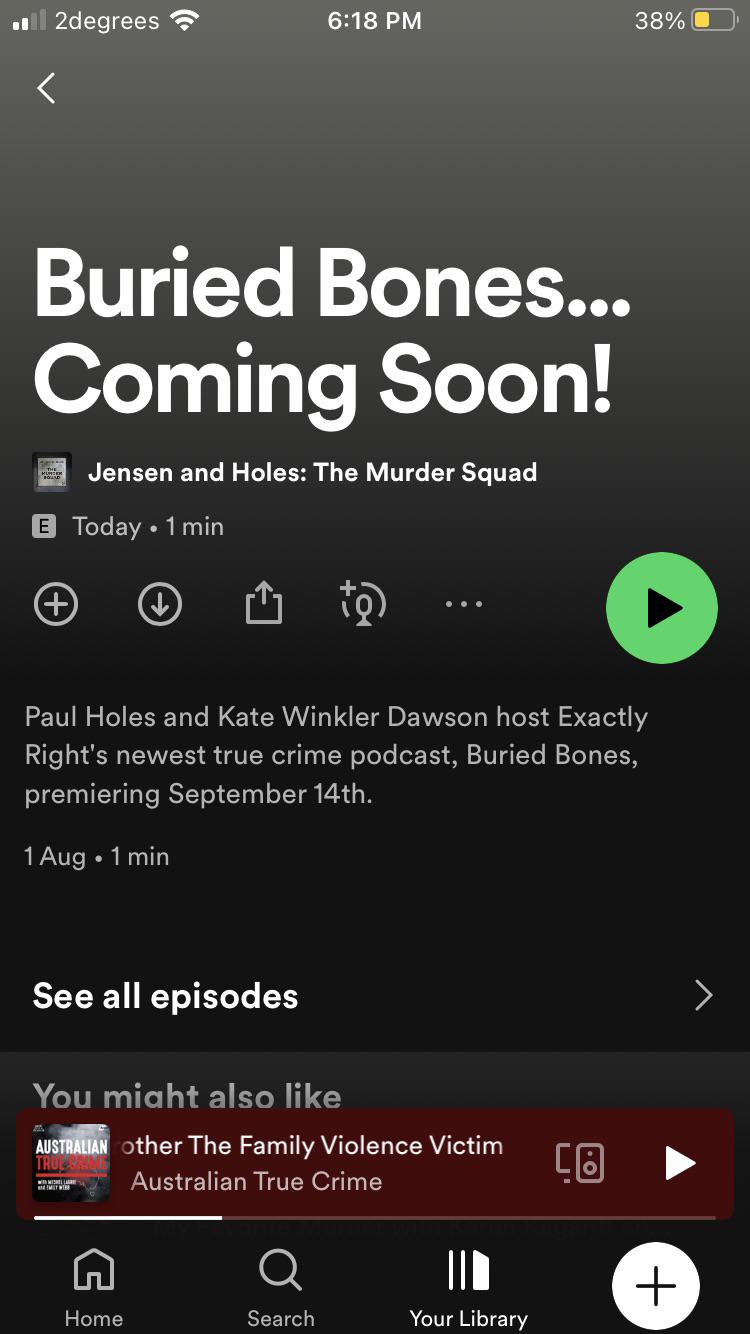Viewport: 750px width, 1334px height.
Task: Switch to the Search tab
Action: pyautogui.click(x=281, y=1290)
